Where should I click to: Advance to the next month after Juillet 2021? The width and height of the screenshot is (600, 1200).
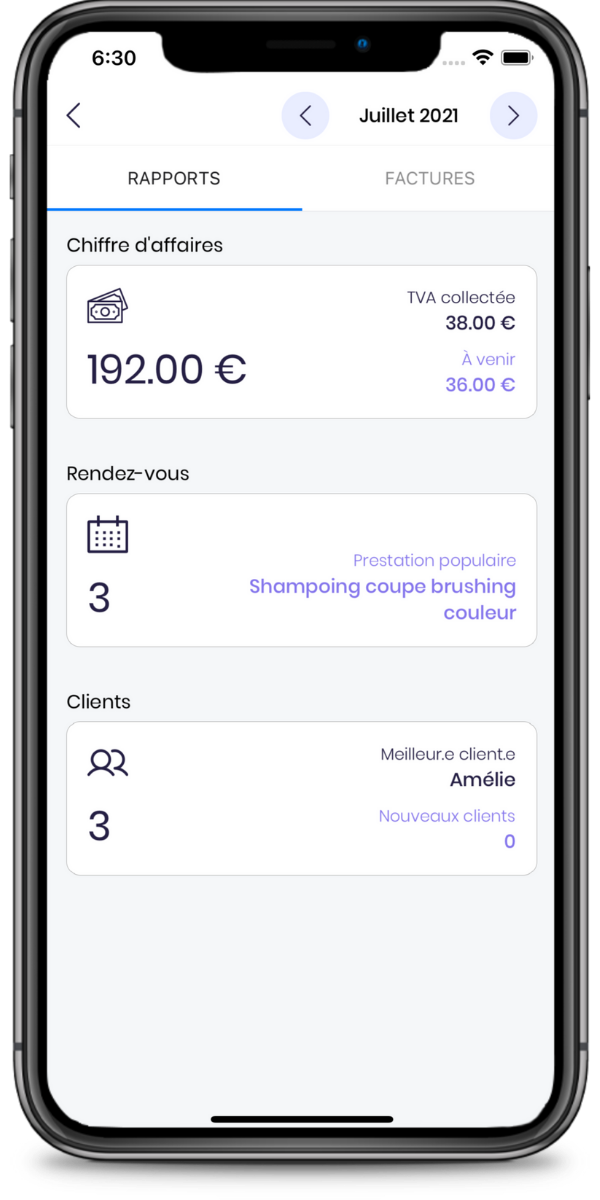pyautogui.click(x=513, y=115)
